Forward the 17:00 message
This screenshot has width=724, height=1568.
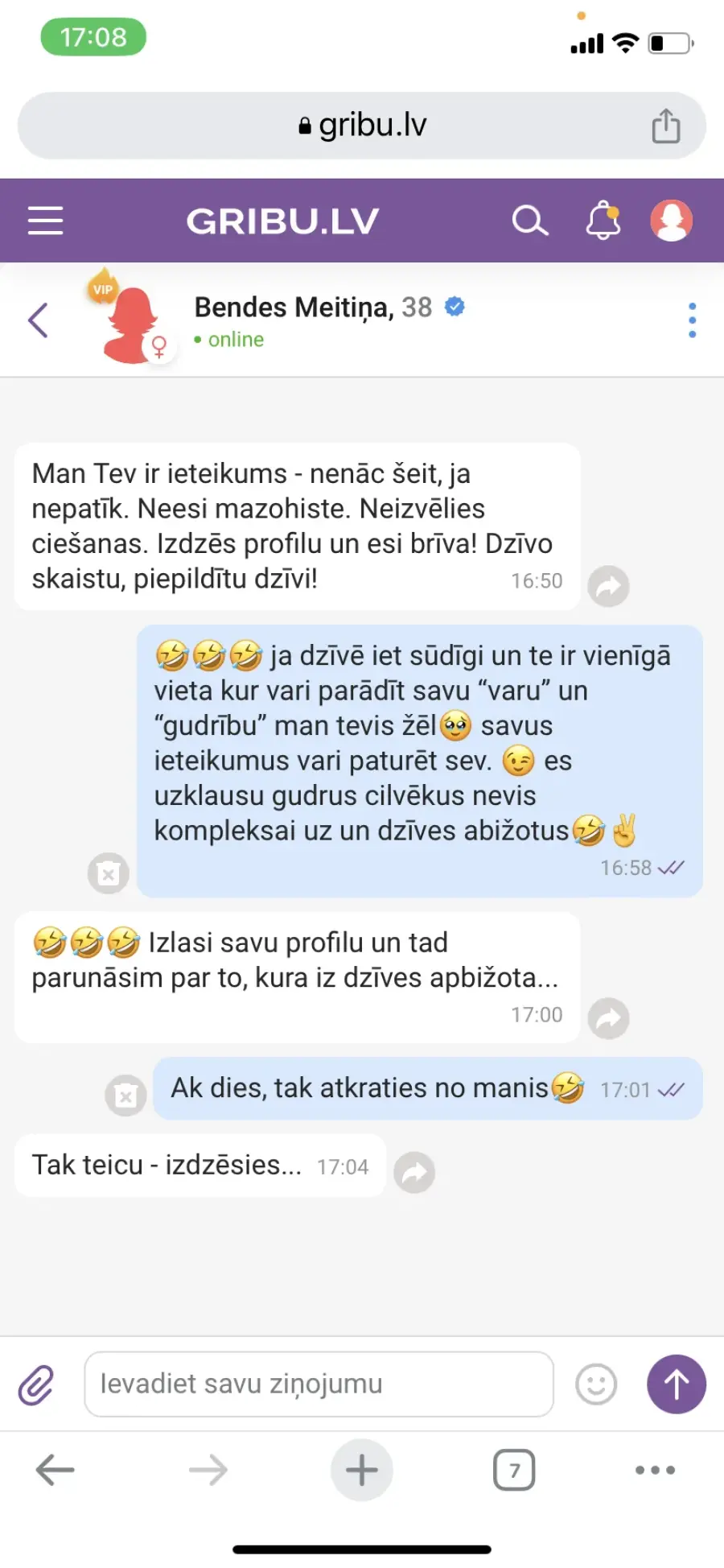click(x=608, y=1018)
